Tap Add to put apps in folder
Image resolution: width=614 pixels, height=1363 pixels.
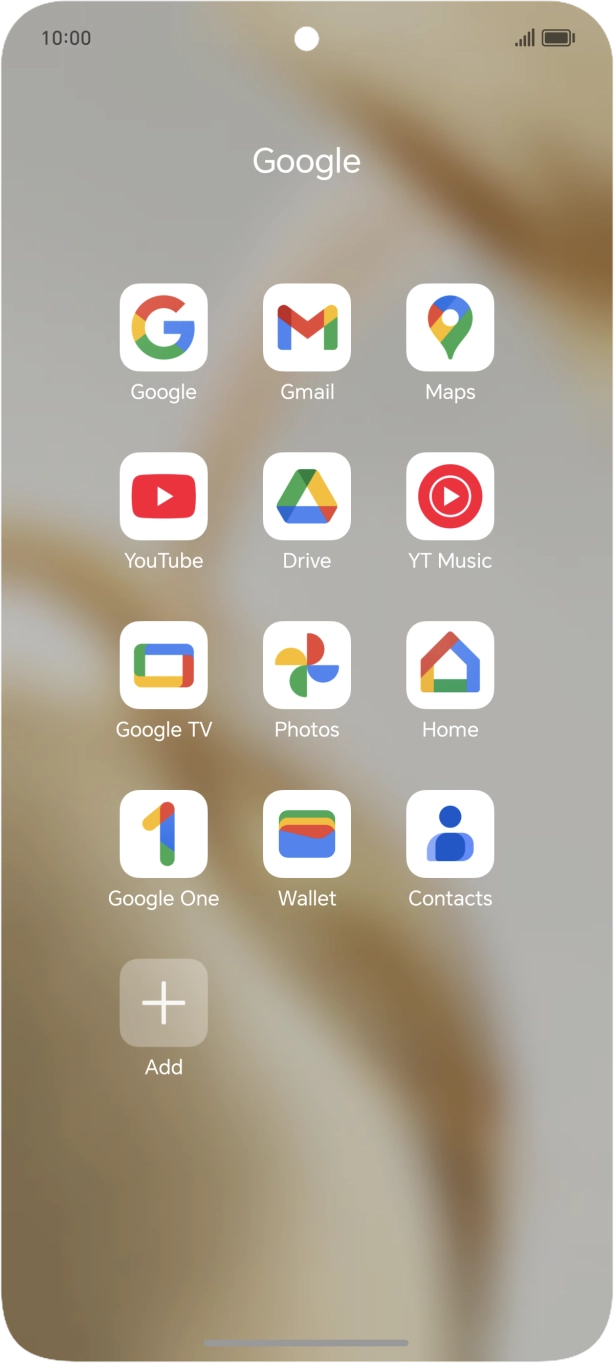pos(164,1004)
